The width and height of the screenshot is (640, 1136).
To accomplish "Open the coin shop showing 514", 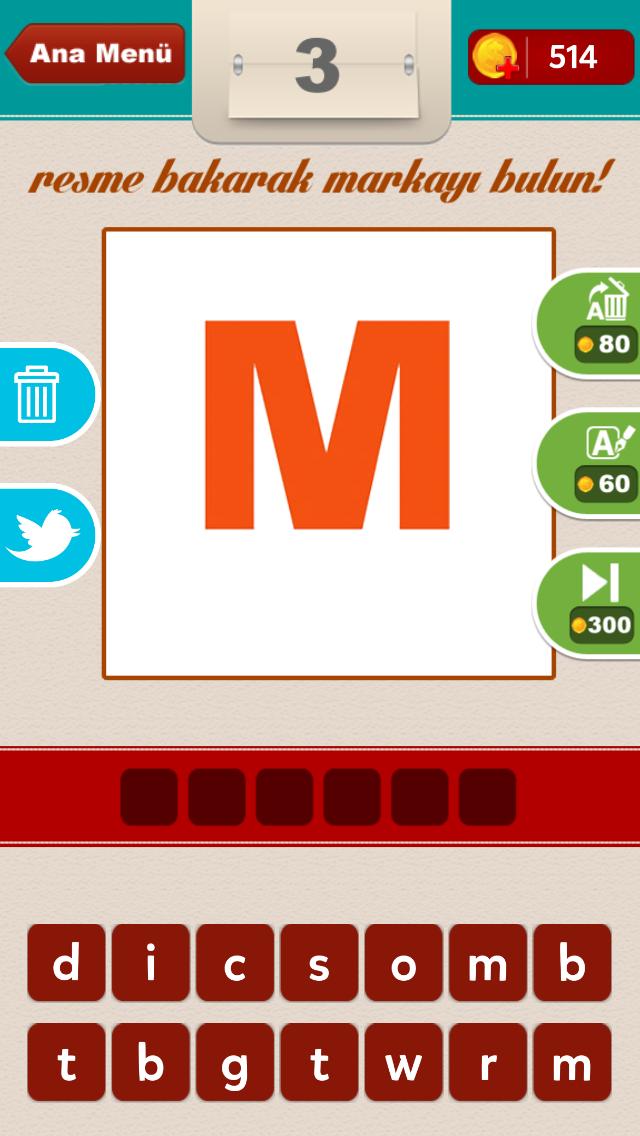I will tap(549, 57).
